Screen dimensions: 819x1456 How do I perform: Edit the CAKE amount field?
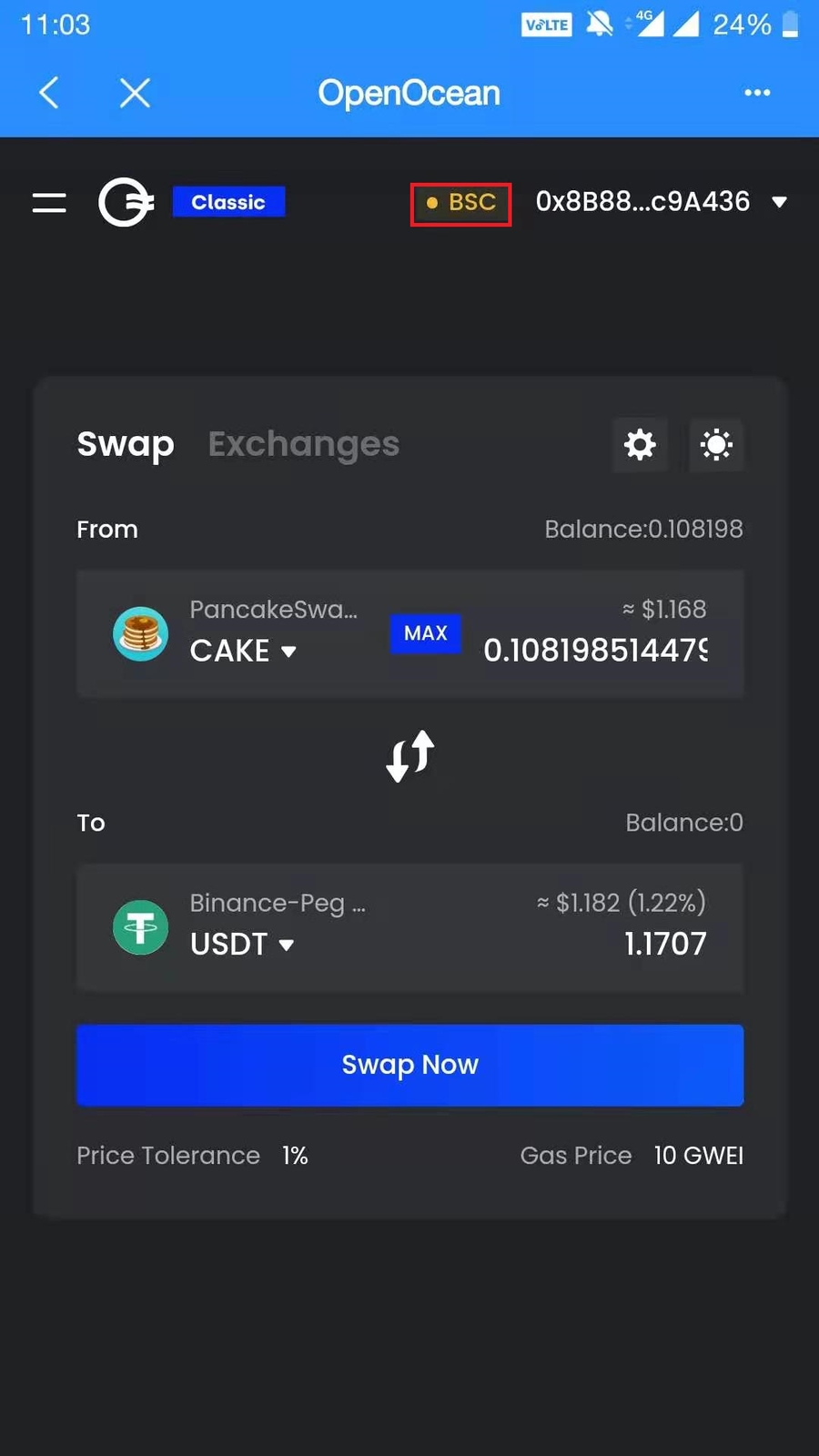click(x=595, y=651)
